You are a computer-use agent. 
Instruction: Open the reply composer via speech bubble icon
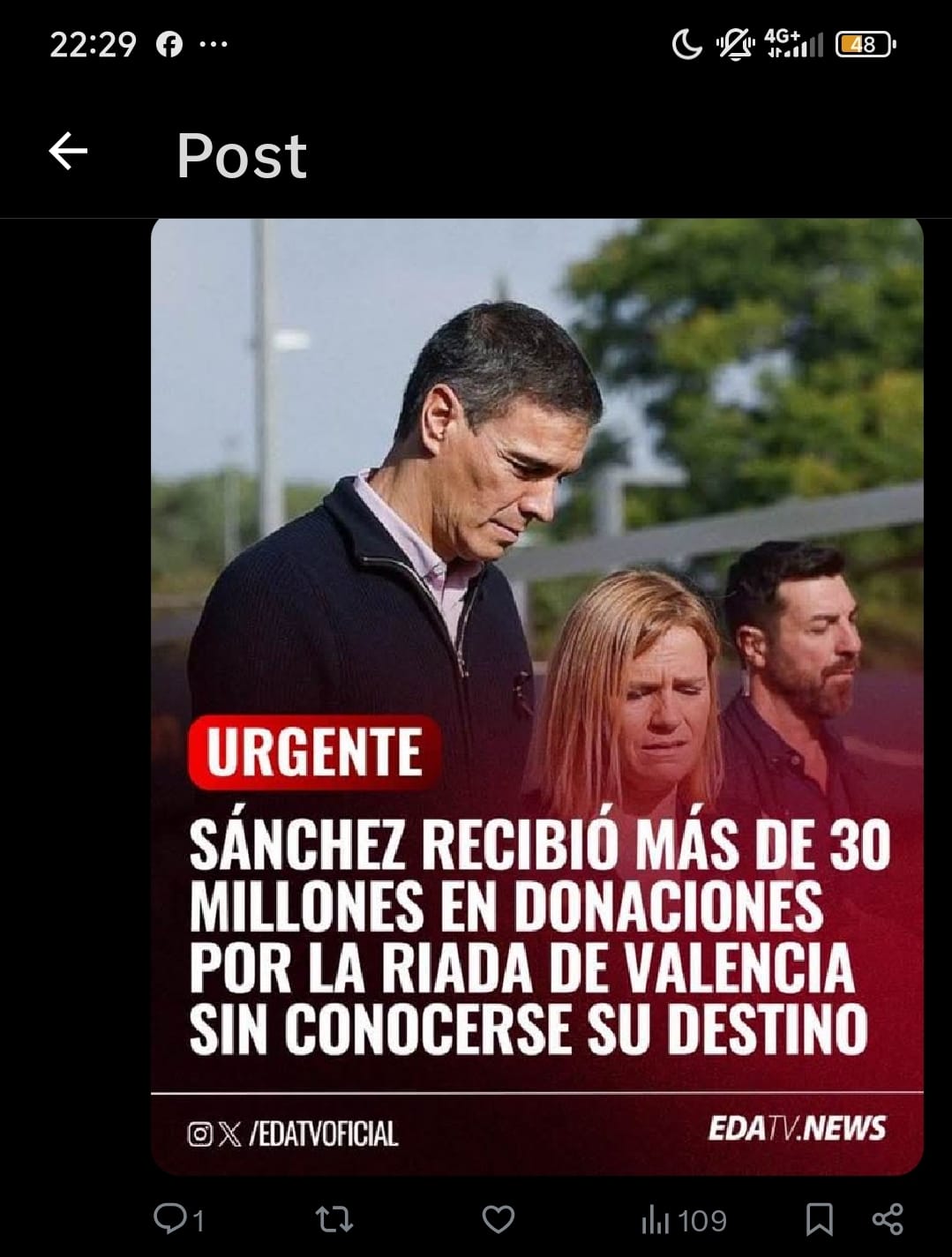coord(170,1222)
